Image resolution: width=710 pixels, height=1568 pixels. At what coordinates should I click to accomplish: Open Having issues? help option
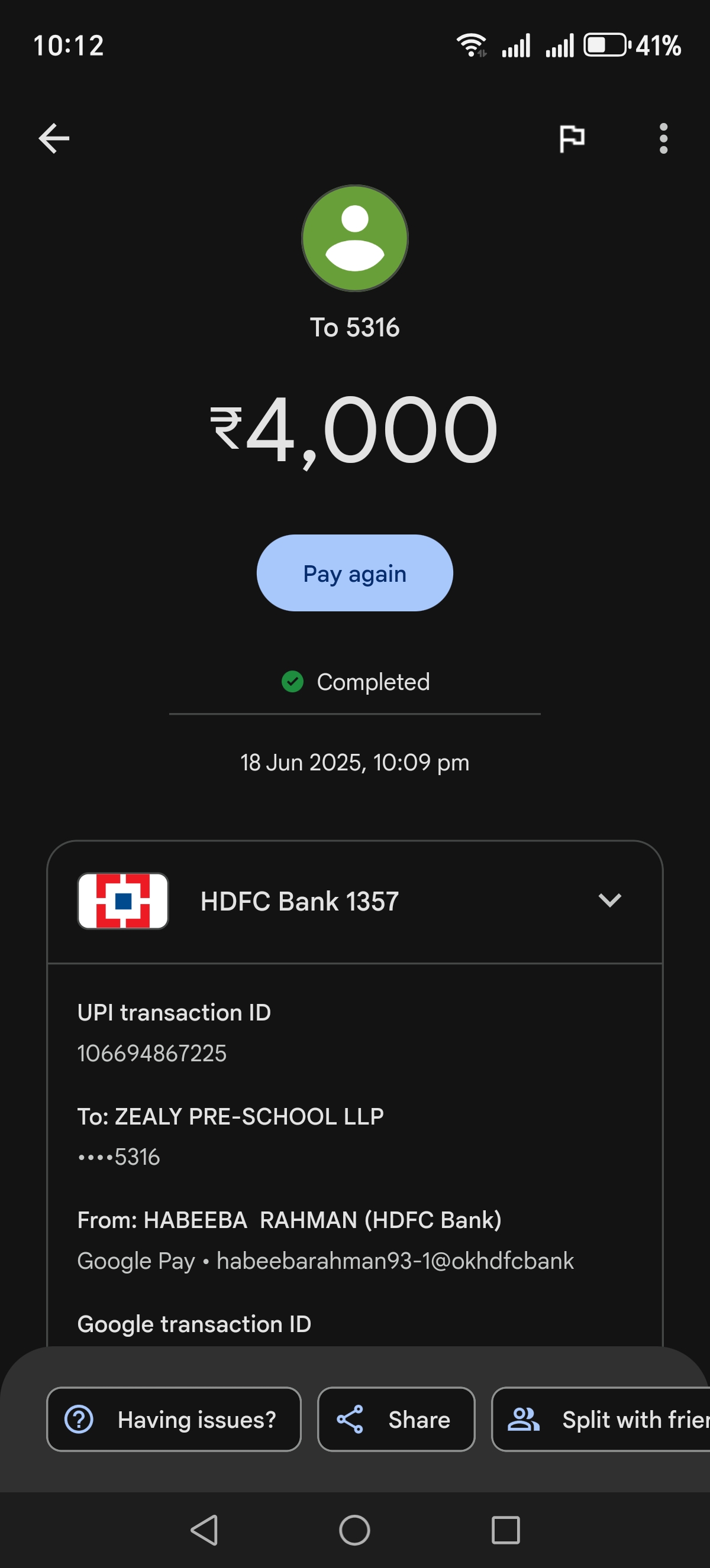(x=173, y=1420)
